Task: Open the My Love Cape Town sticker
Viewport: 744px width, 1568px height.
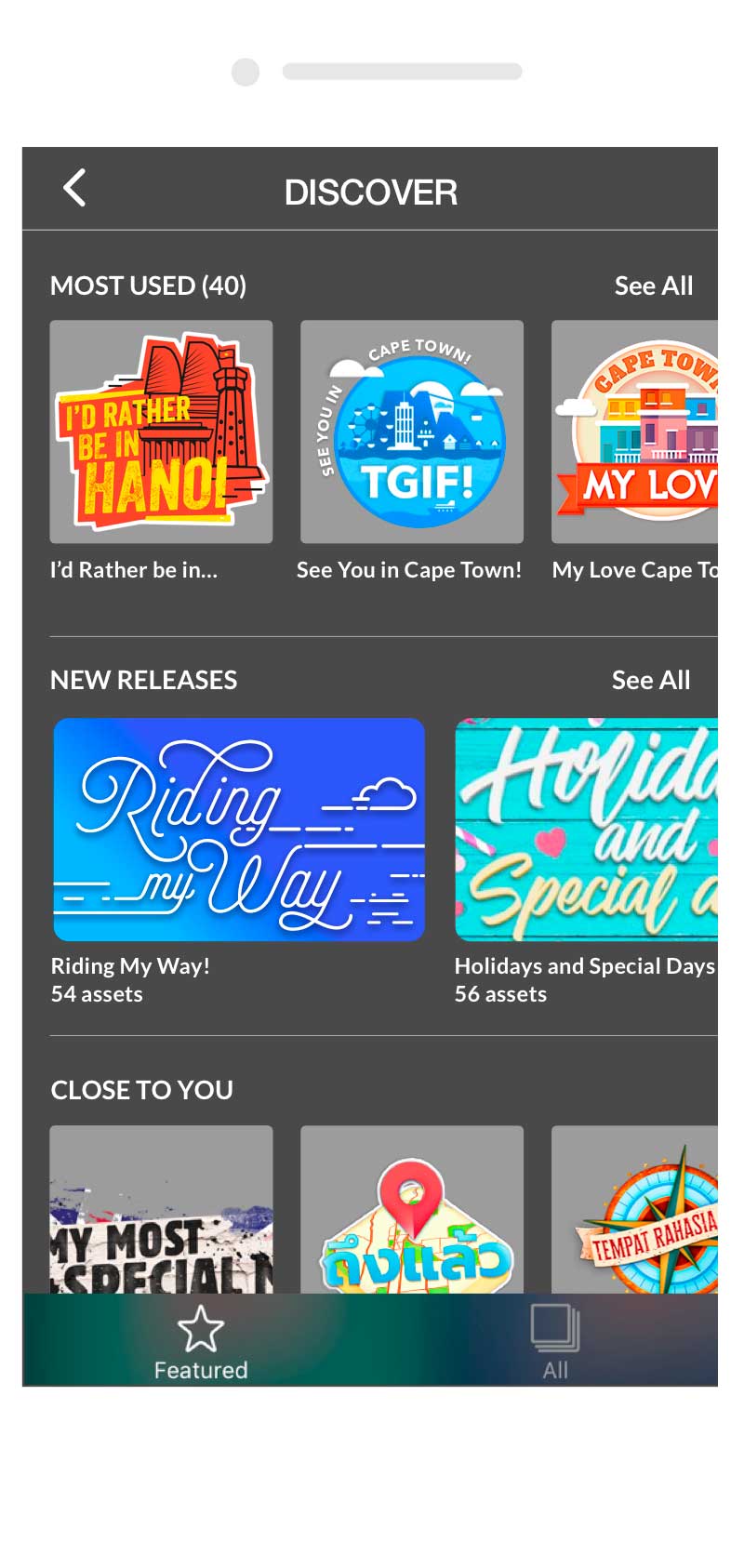Action: pyautogui.click(x=634, y=432)
